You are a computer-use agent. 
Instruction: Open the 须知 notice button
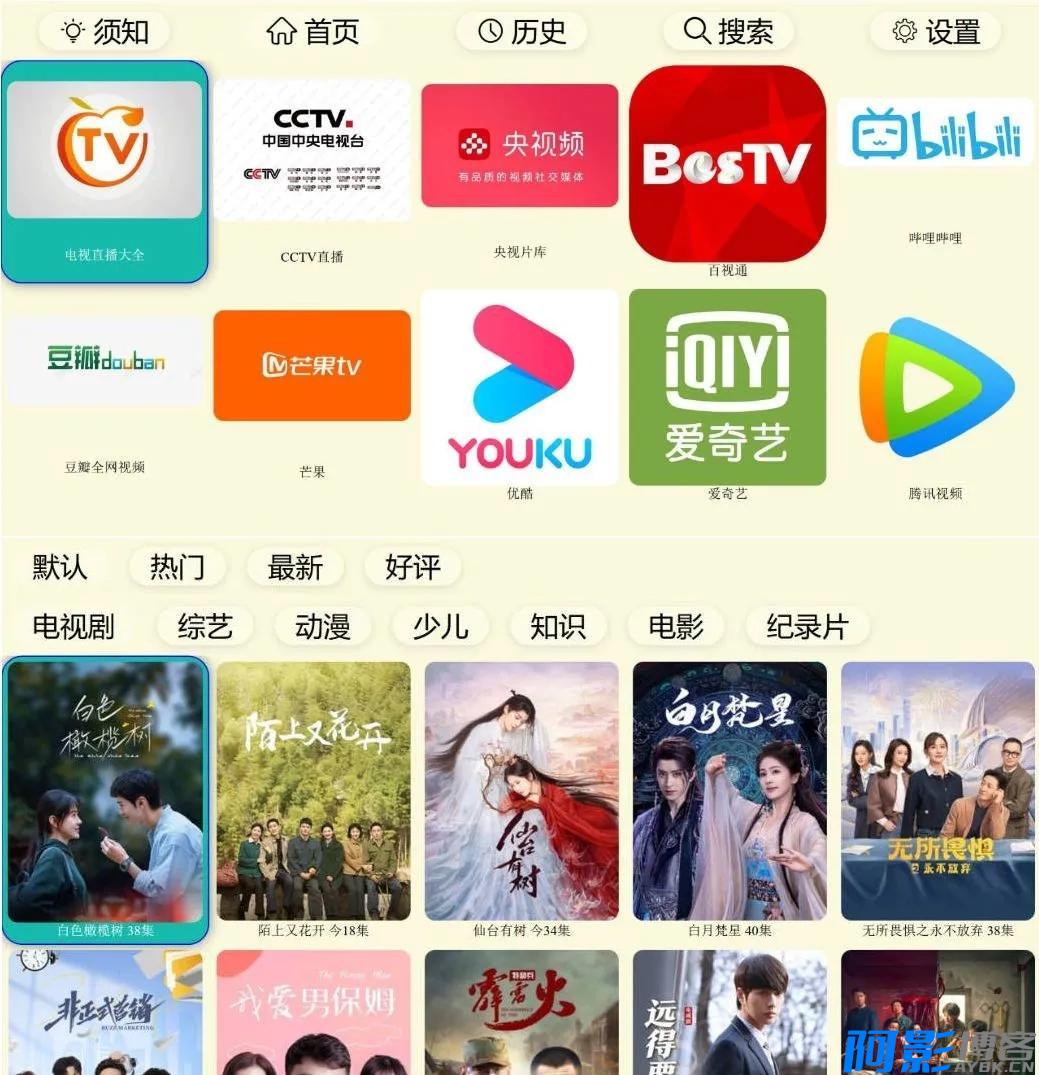tap(104, 32)
